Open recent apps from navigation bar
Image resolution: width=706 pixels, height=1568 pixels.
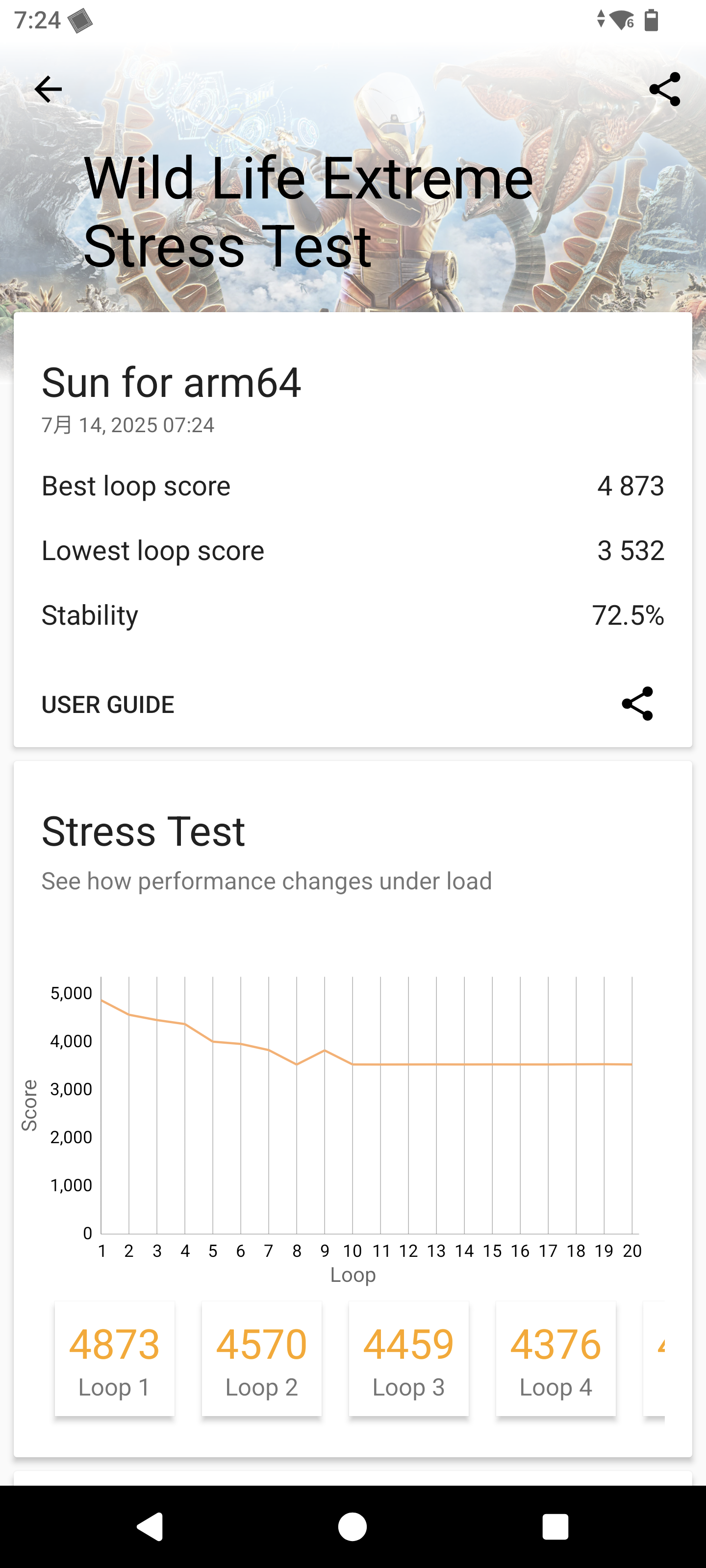tap(555, 1527)
